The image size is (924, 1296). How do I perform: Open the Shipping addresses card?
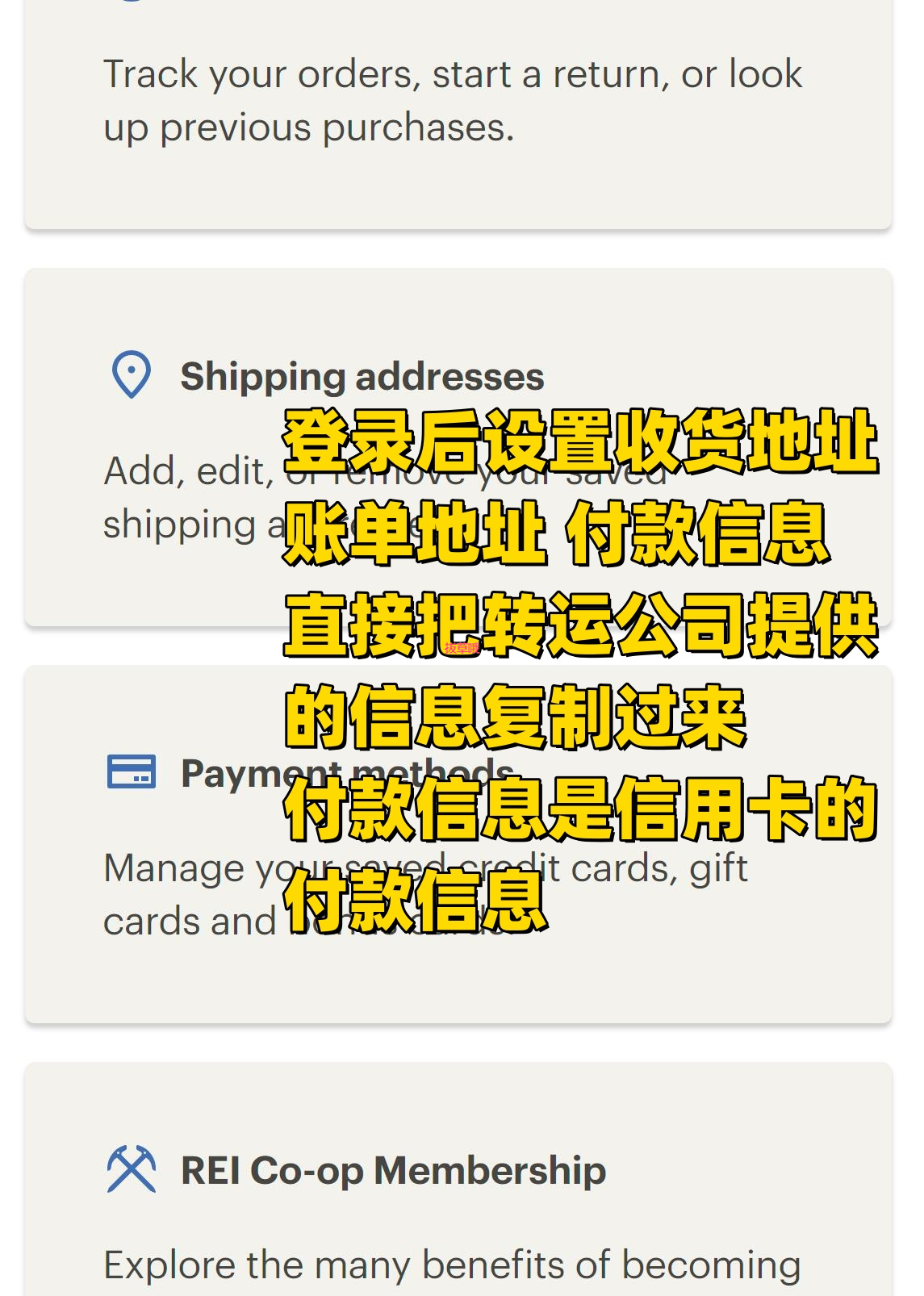coord(362,377)
